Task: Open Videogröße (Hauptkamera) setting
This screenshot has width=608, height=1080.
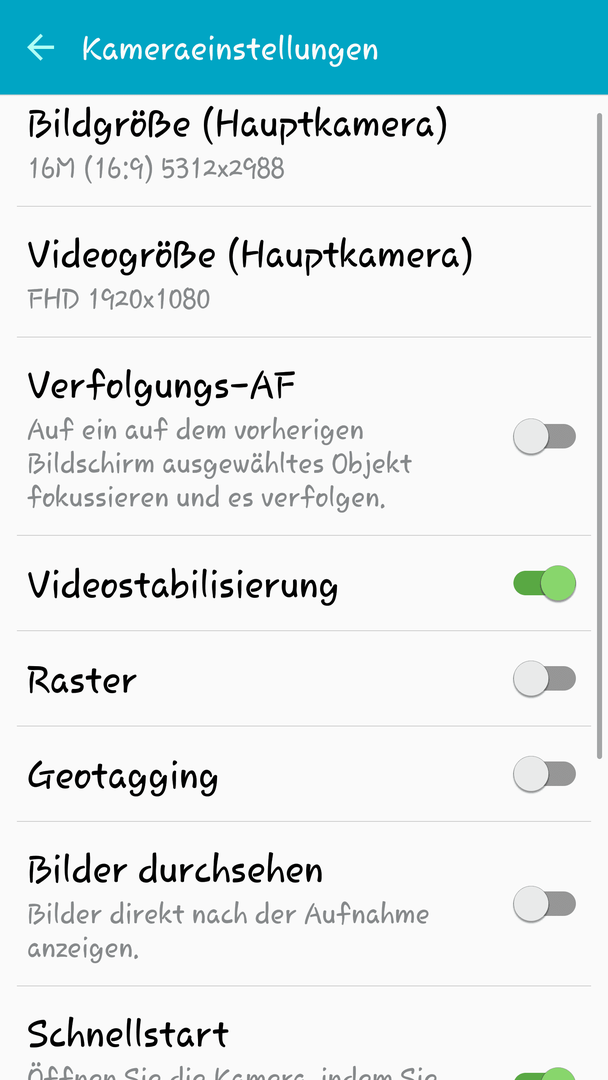Action: coord(304,272)
